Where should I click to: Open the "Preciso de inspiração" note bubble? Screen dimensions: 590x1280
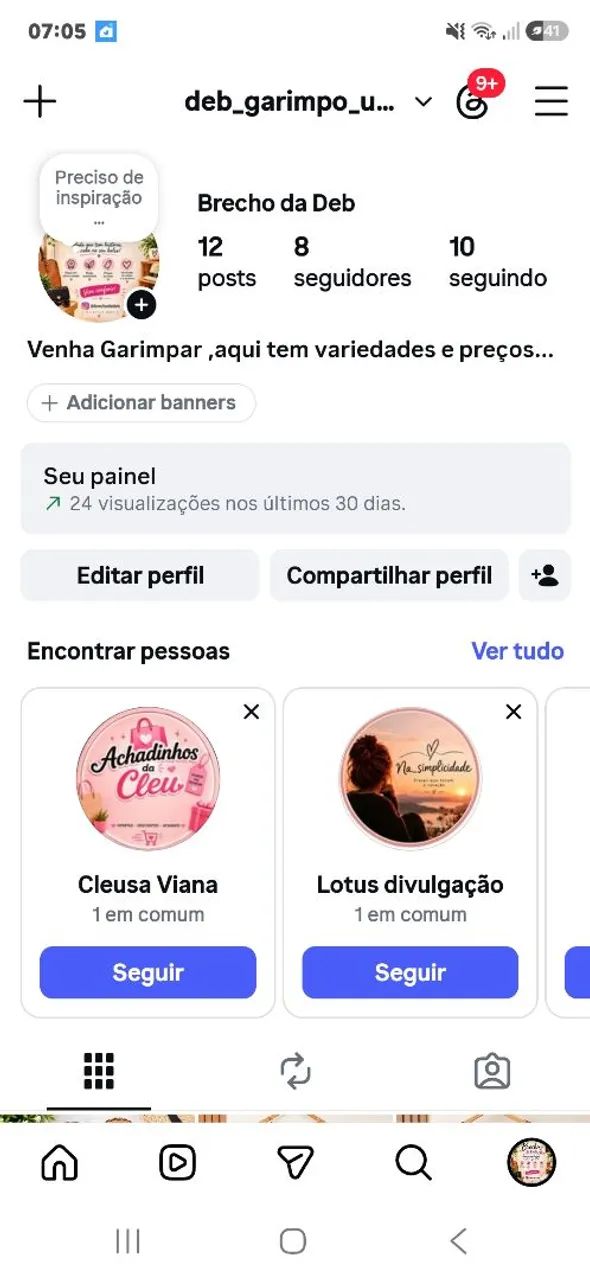pyautogui.click(x=99, y=195)
